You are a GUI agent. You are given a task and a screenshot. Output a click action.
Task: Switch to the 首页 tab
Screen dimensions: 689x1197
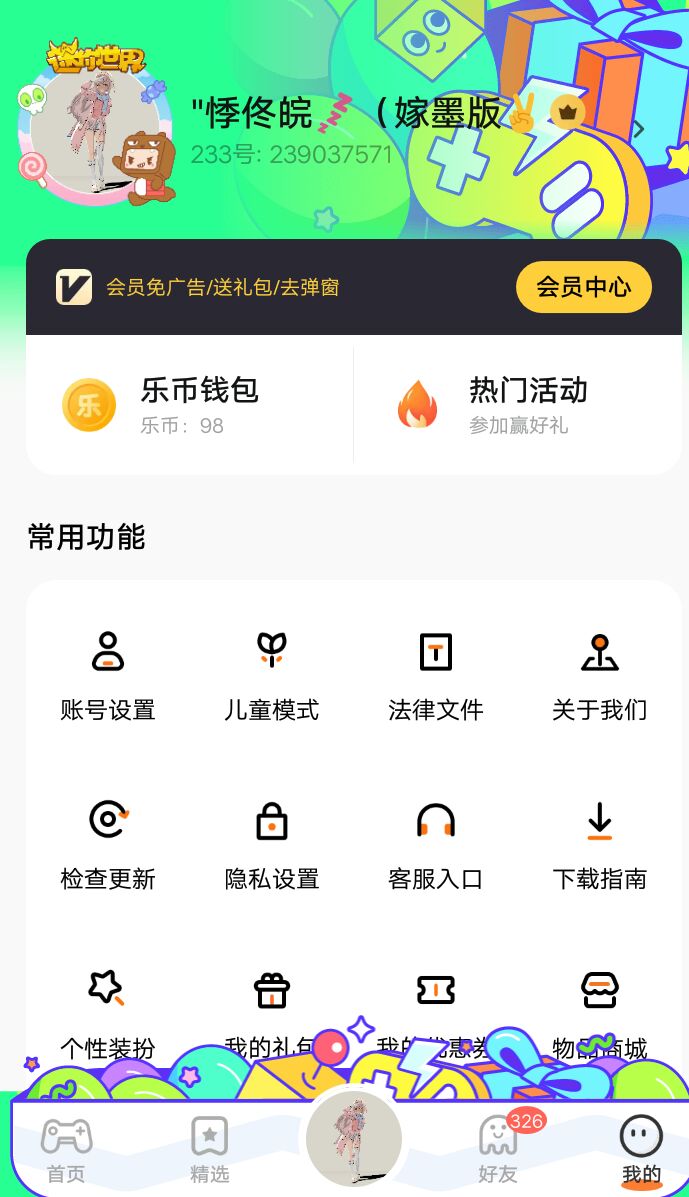click(66, 1150)
